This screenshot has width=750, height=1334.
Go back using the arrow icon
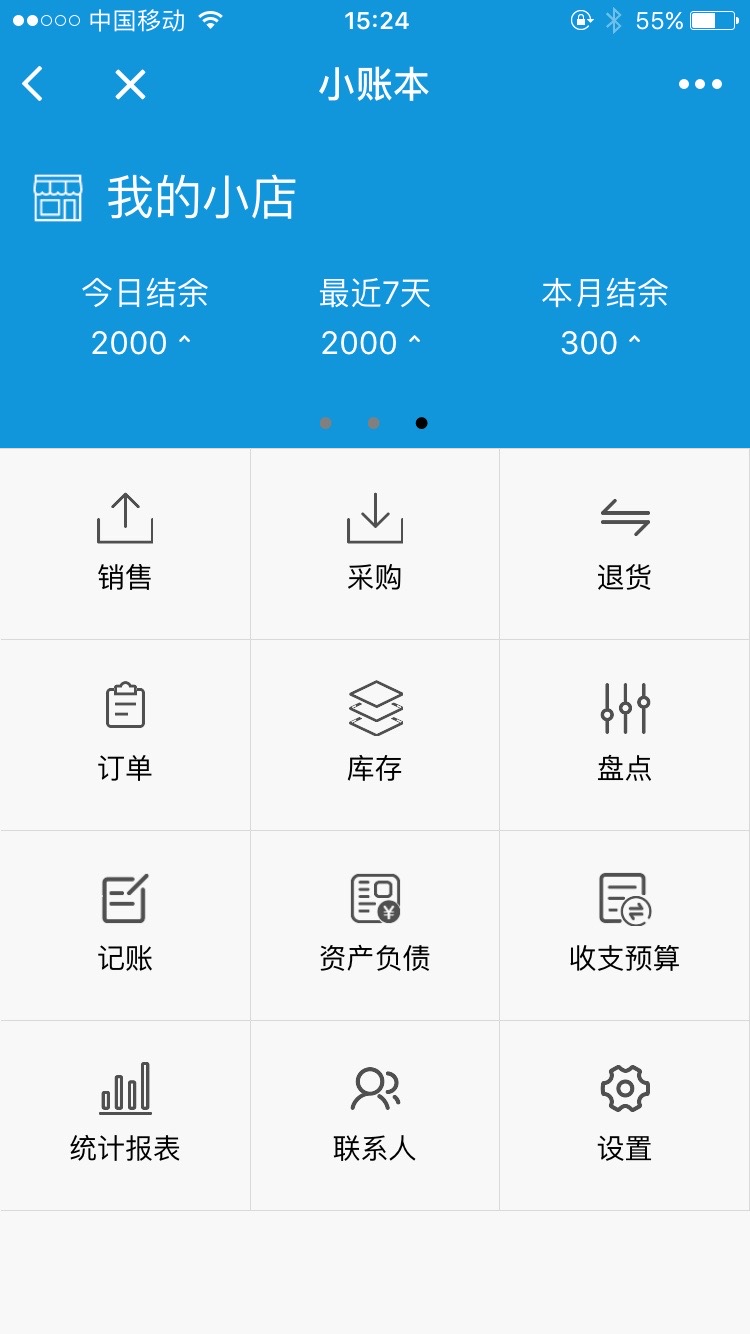coord(33,85)
